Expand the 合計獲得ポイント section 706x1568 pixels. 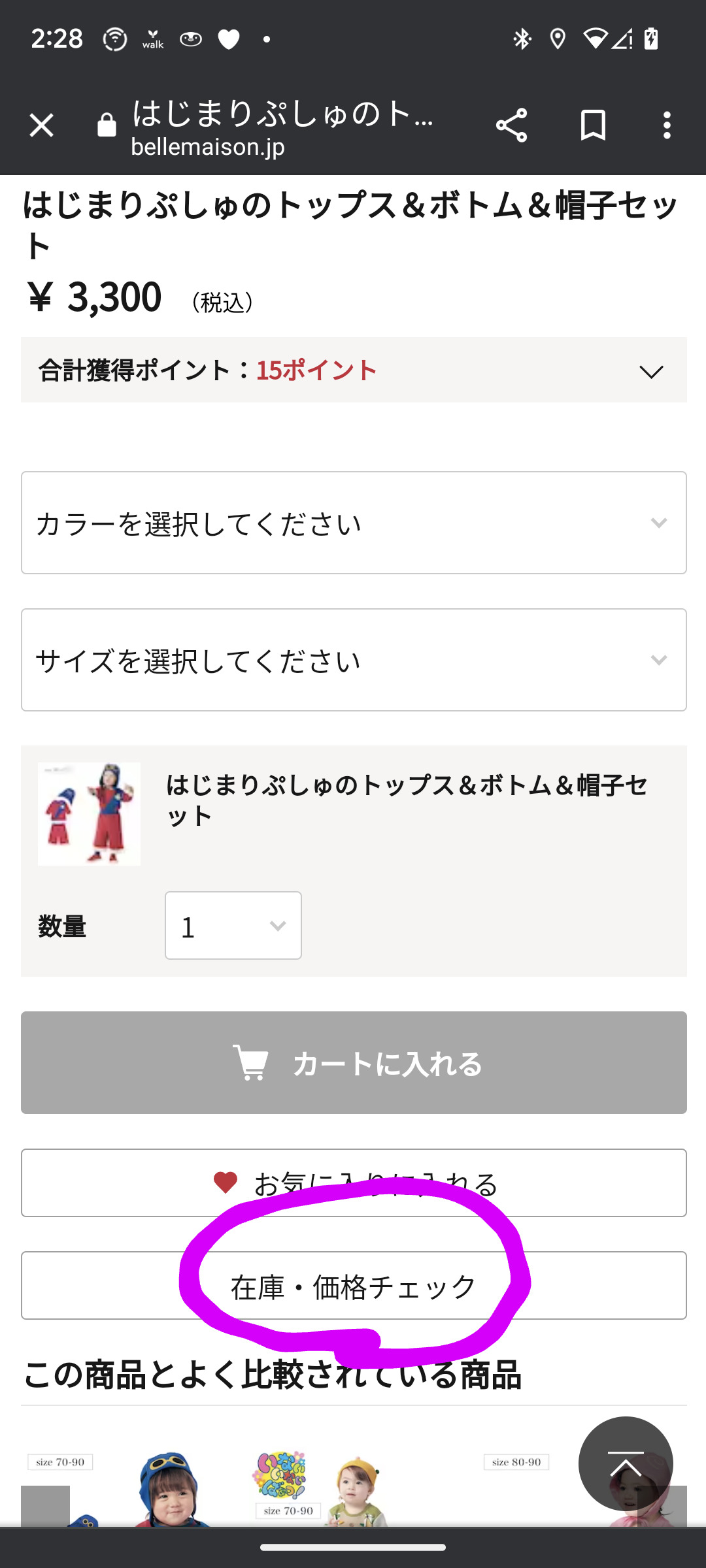651,371
